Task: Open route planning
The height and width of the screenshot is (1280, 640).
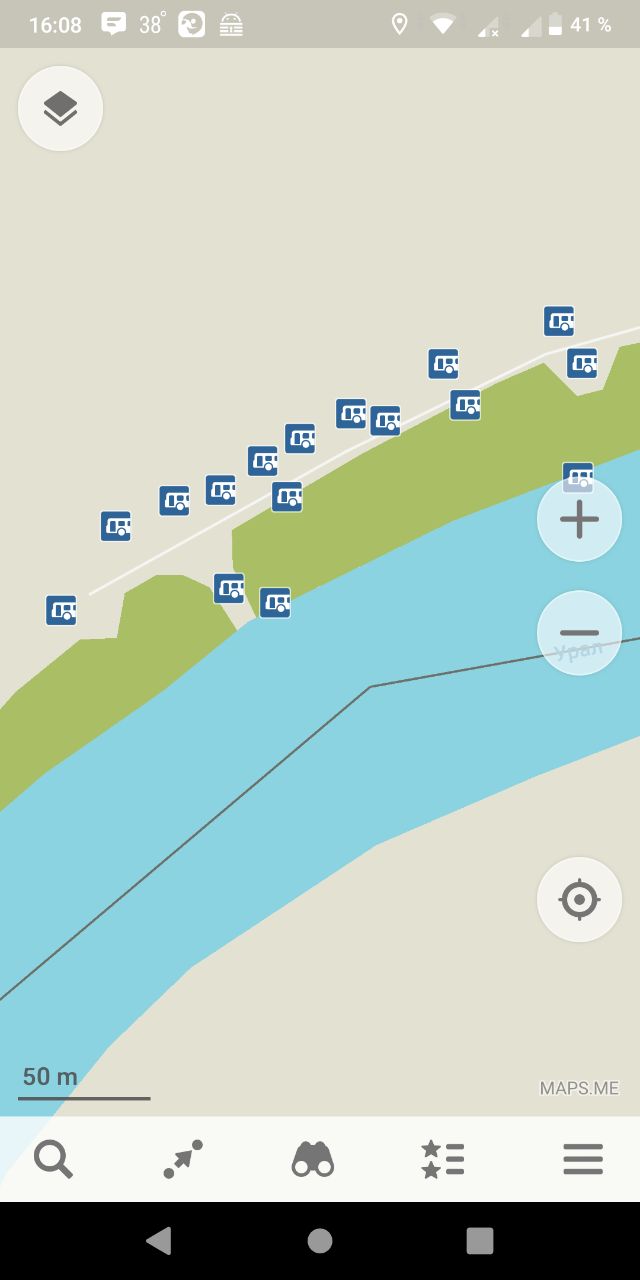Action: (x=183, y=1159)
